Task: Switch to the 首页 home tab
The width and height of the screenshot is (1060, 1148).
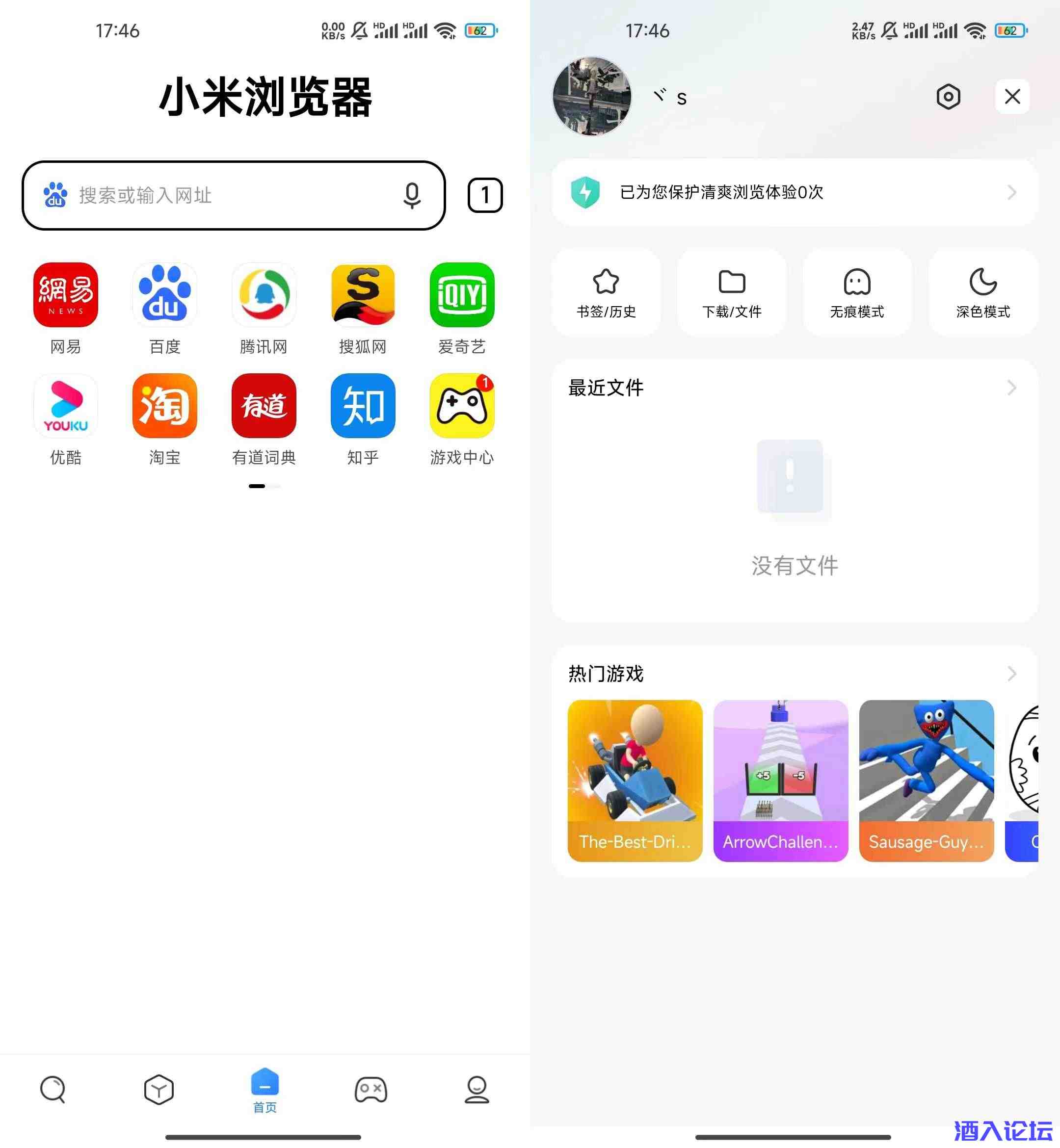Action: tap(263, 1090)
